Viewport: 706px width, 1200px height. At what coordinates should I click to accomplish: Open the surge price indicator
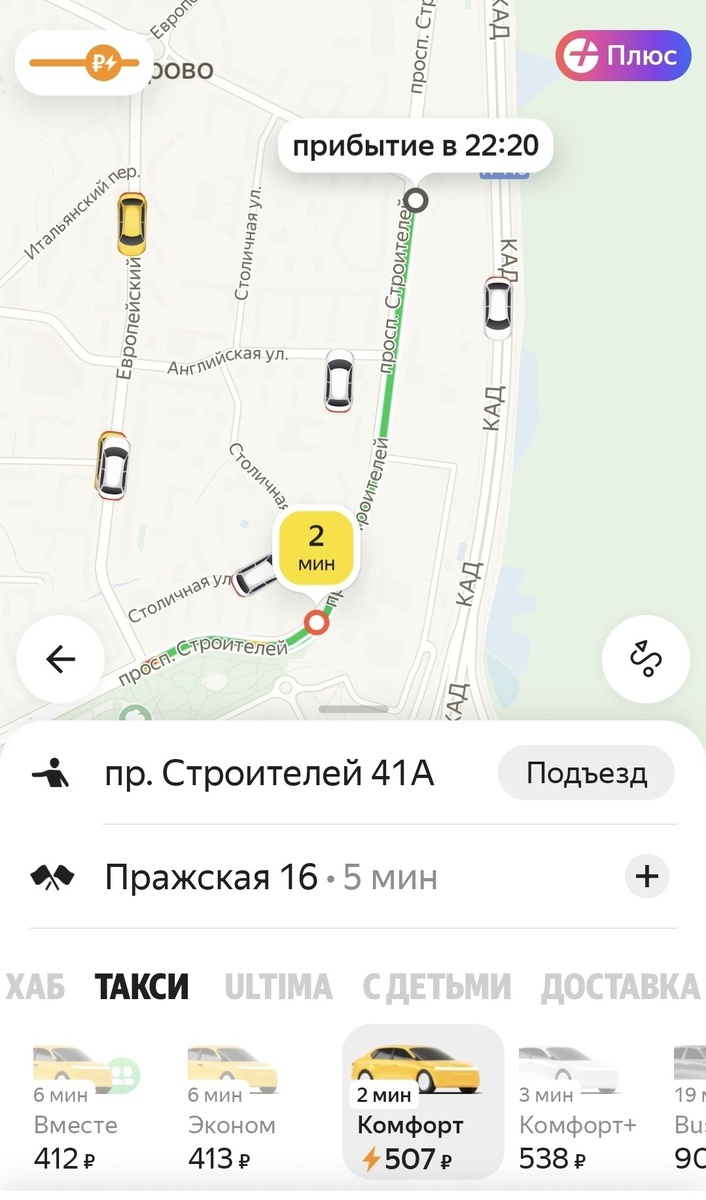tap(83, 63)
